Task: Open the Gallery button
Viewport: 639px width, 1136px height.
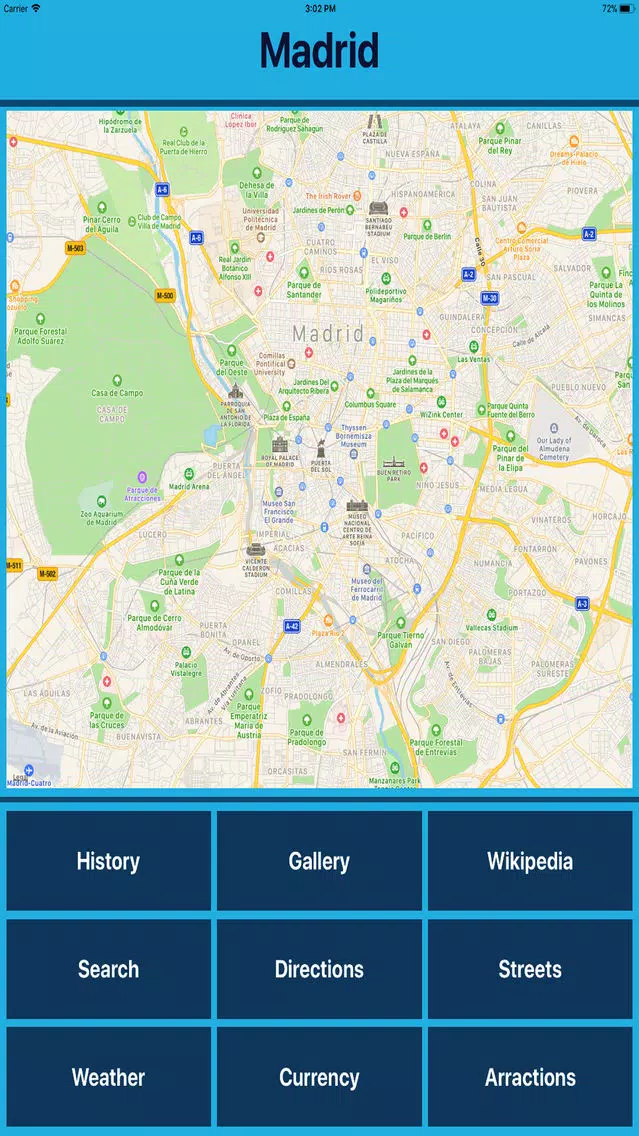Action: 320,861
